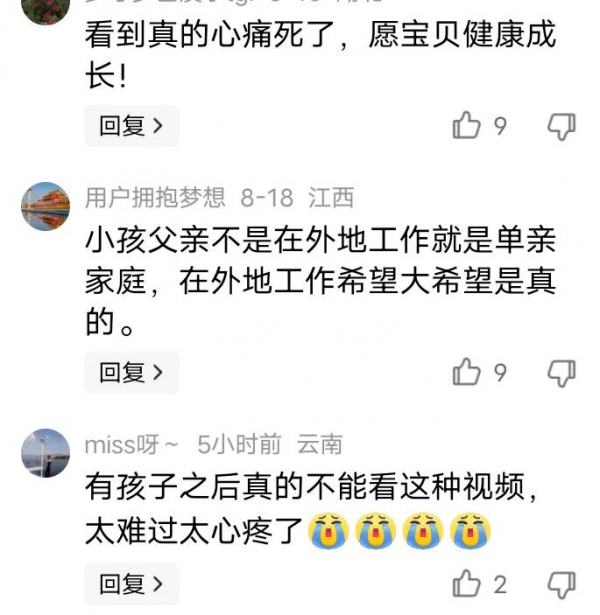Reply to miss呀~ comment

[131, 585]
